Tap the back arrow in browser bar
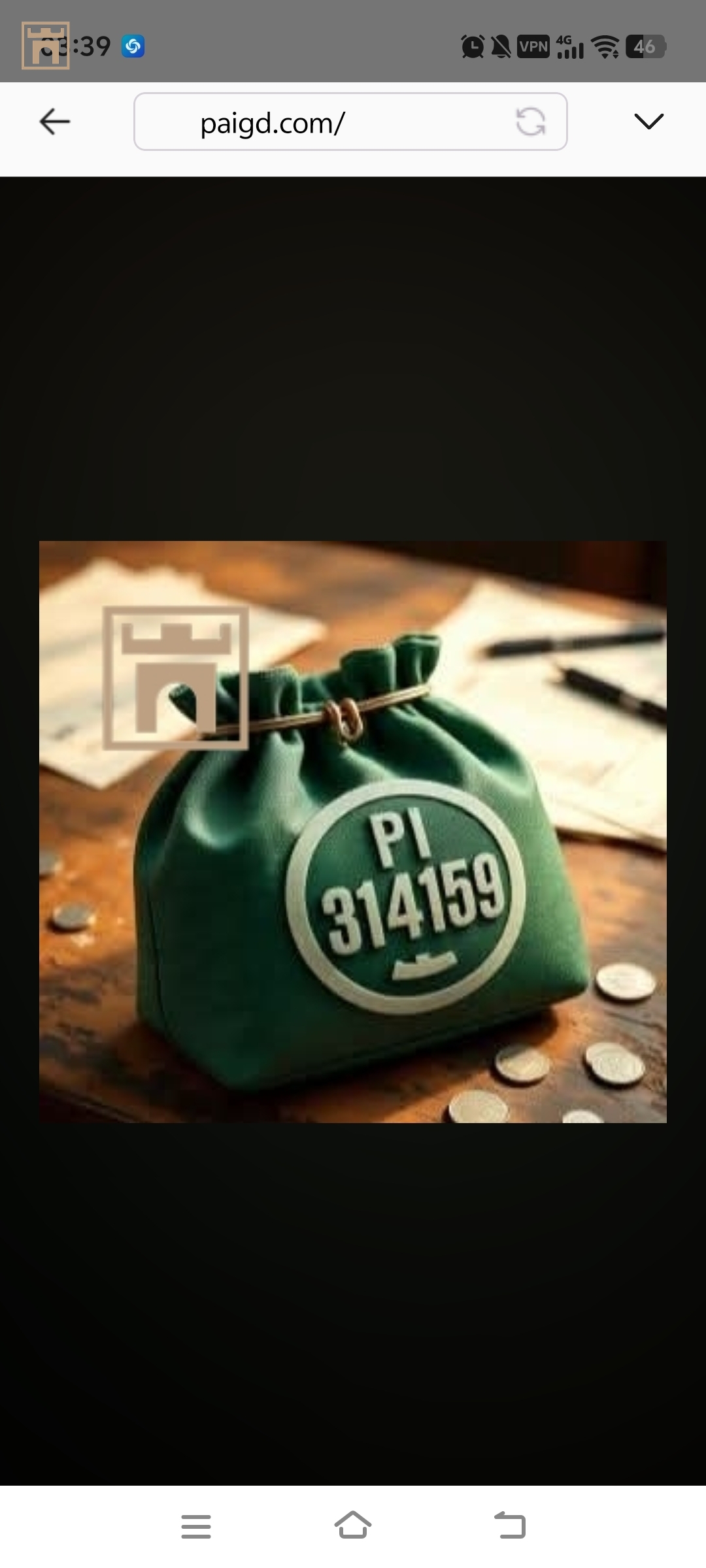Screen dimensions: 706x1568 [55, 122]
